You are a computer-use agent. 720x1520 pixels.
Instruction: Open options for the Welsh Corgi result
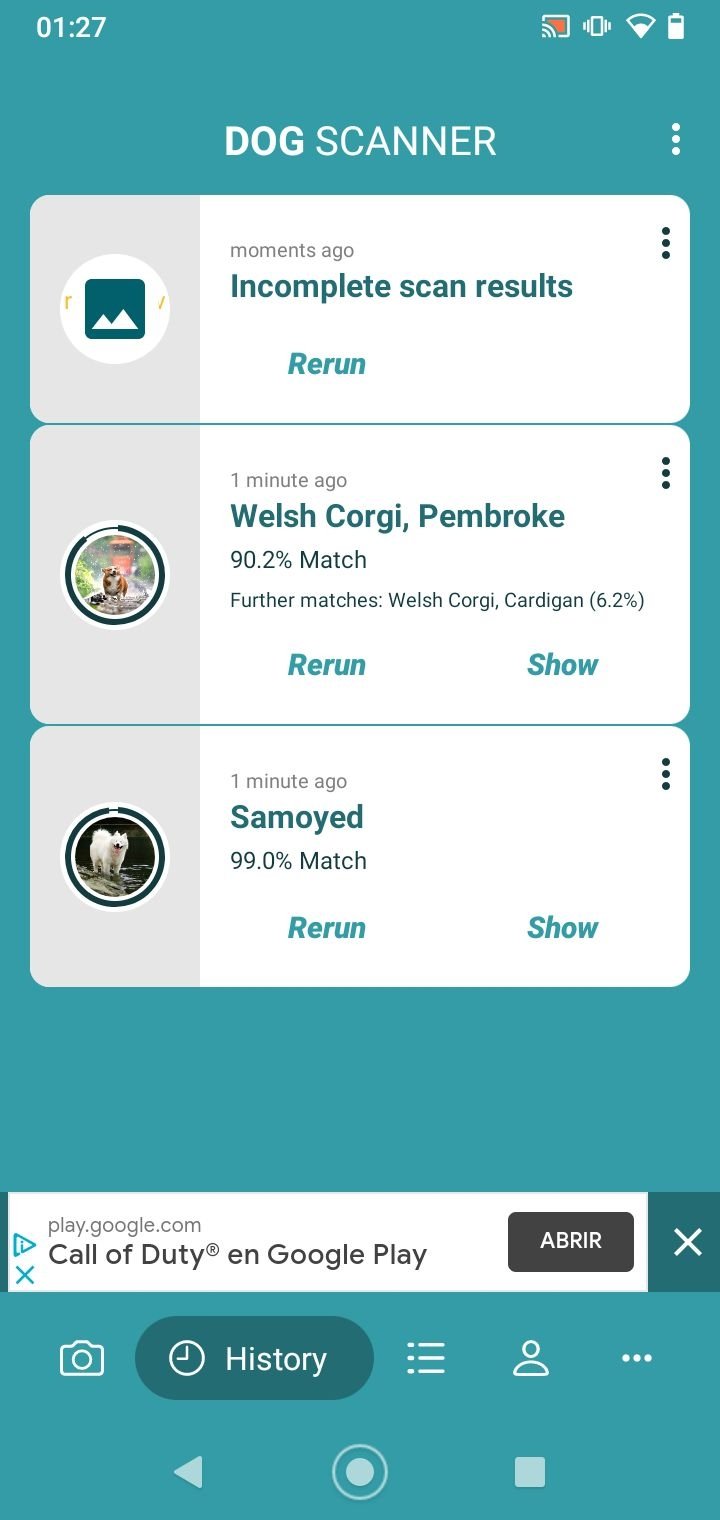coord(665,473)
